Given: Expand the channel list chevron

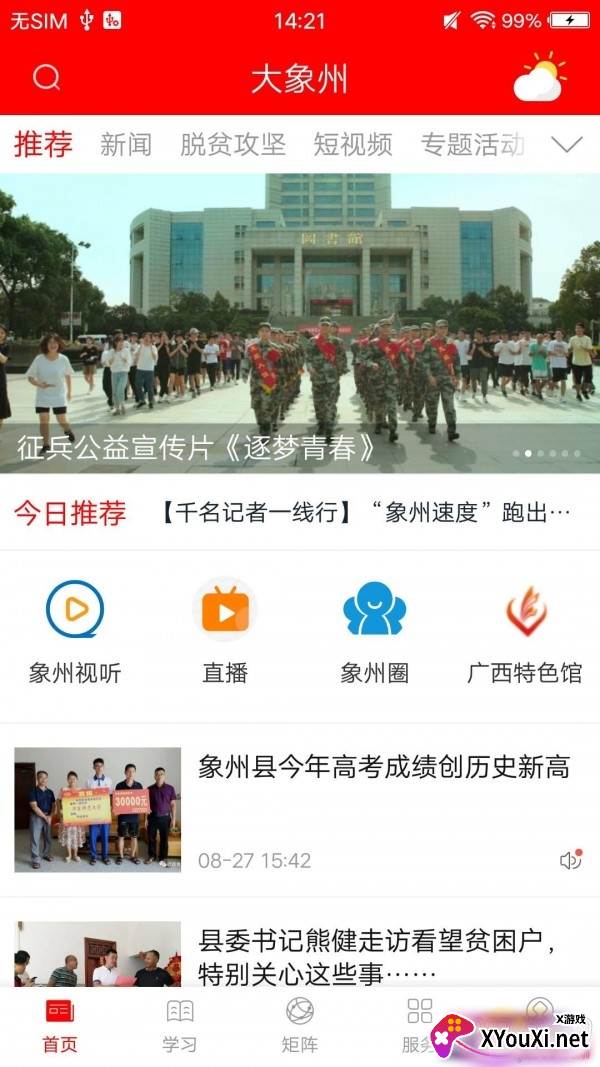Looking at the screenshot, I should coord(567,144).
